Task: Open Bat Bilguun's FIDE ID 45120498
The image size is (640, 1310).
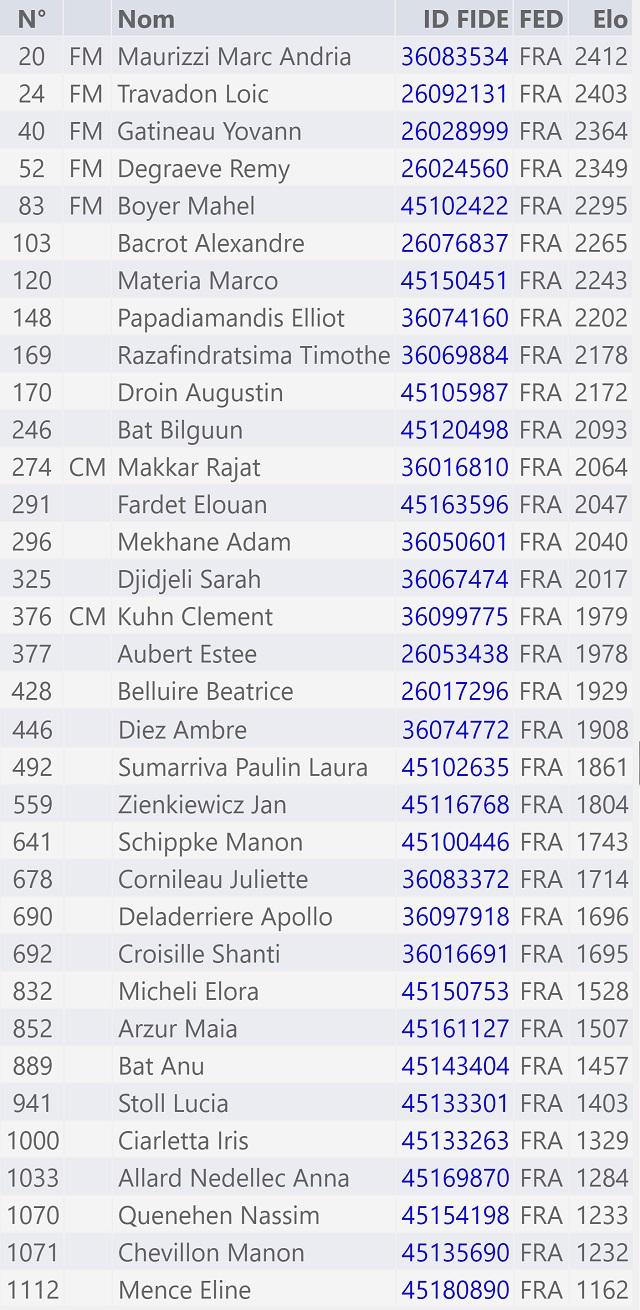Action: (455, 430)
